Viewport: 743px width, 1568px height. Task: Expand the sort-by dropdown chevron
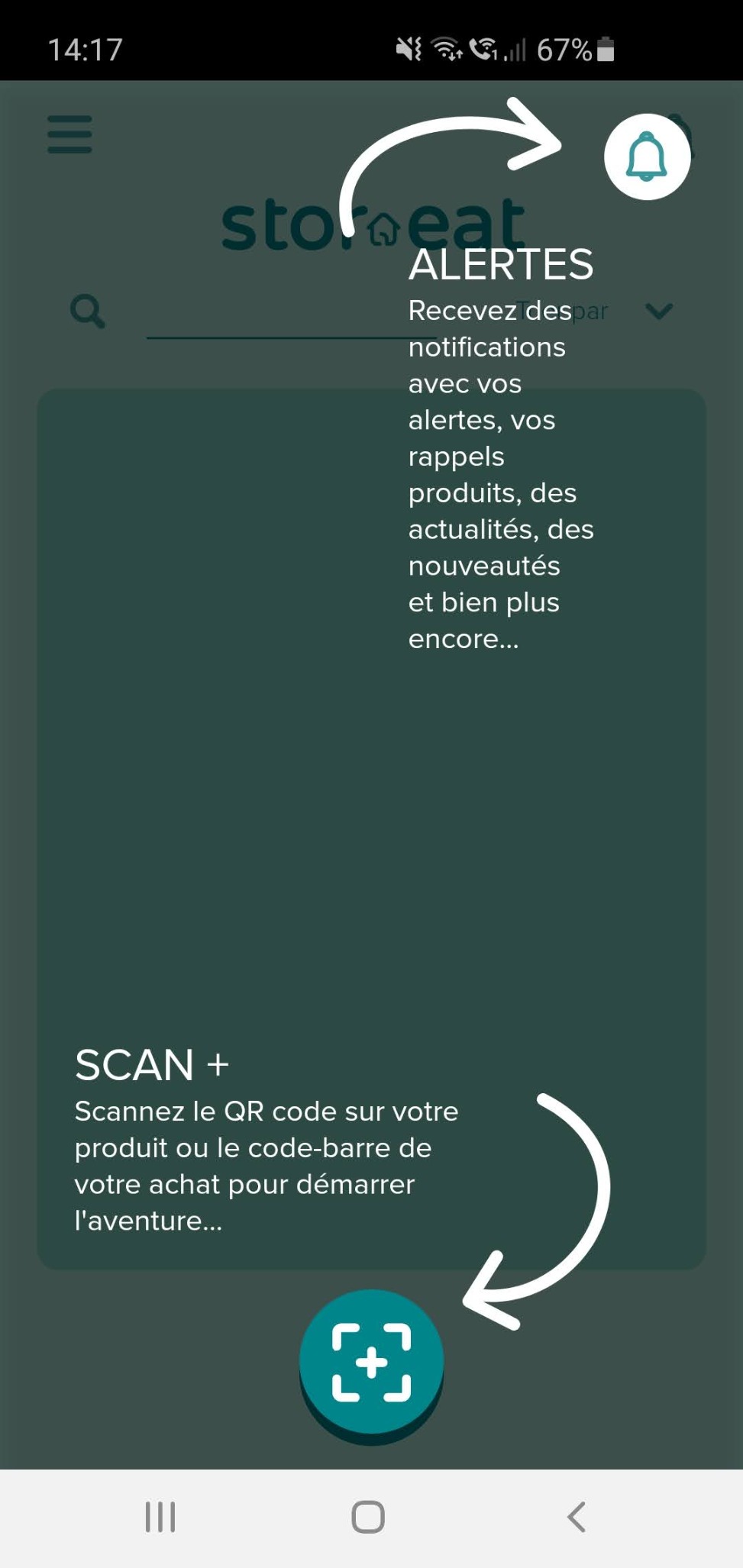point(658,311)
